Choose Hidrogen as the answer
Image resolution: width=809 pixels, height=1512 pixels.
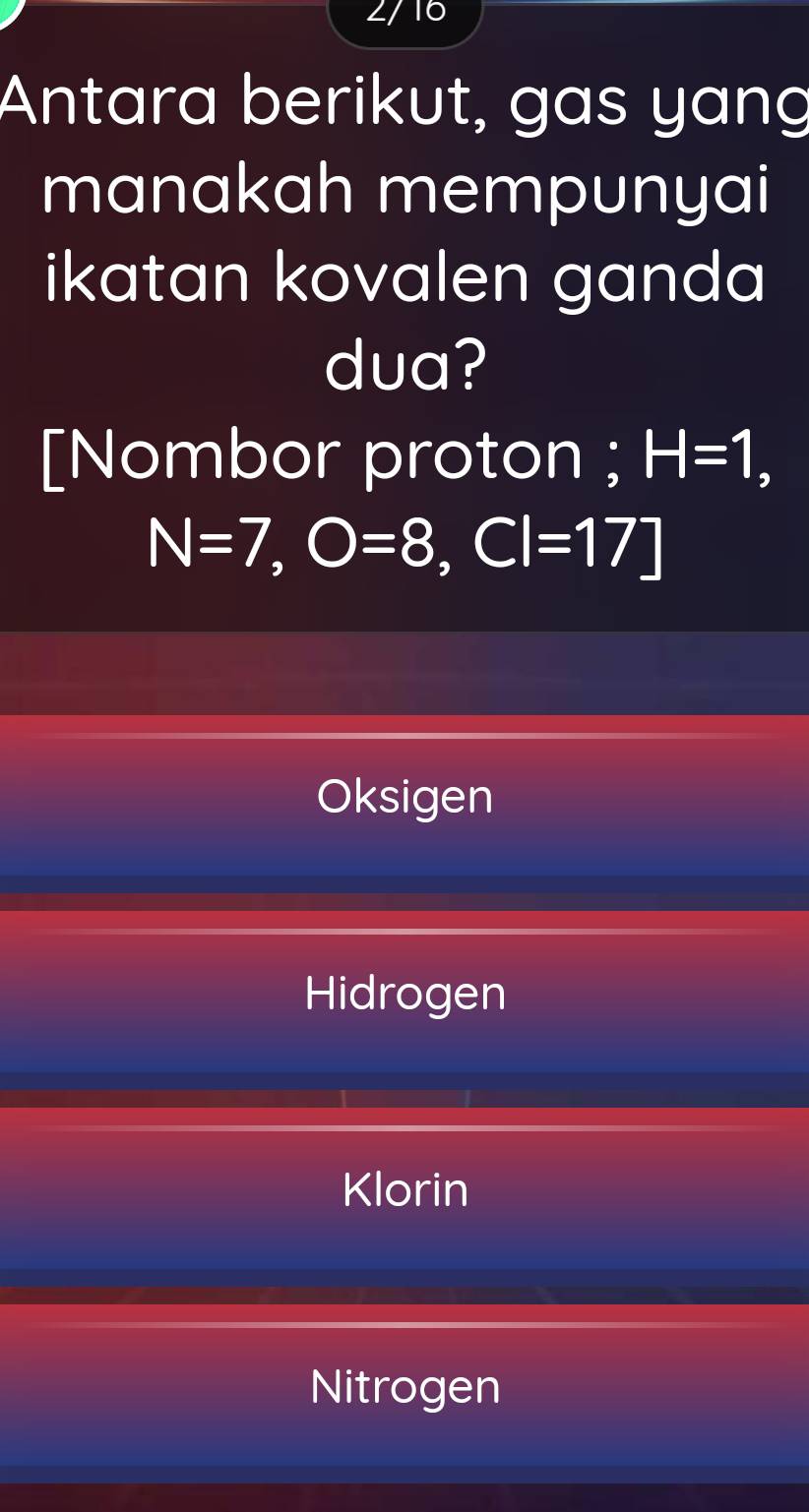click(x=404, y=993)
